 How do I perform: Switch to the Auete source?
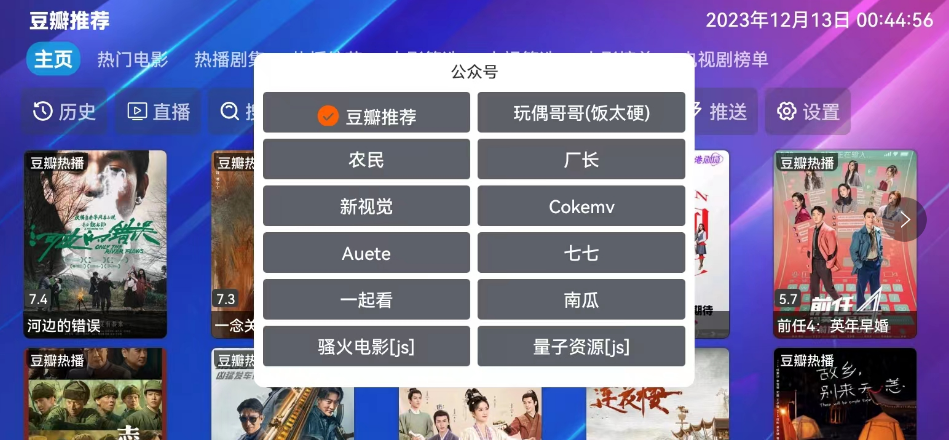point(366,253)
